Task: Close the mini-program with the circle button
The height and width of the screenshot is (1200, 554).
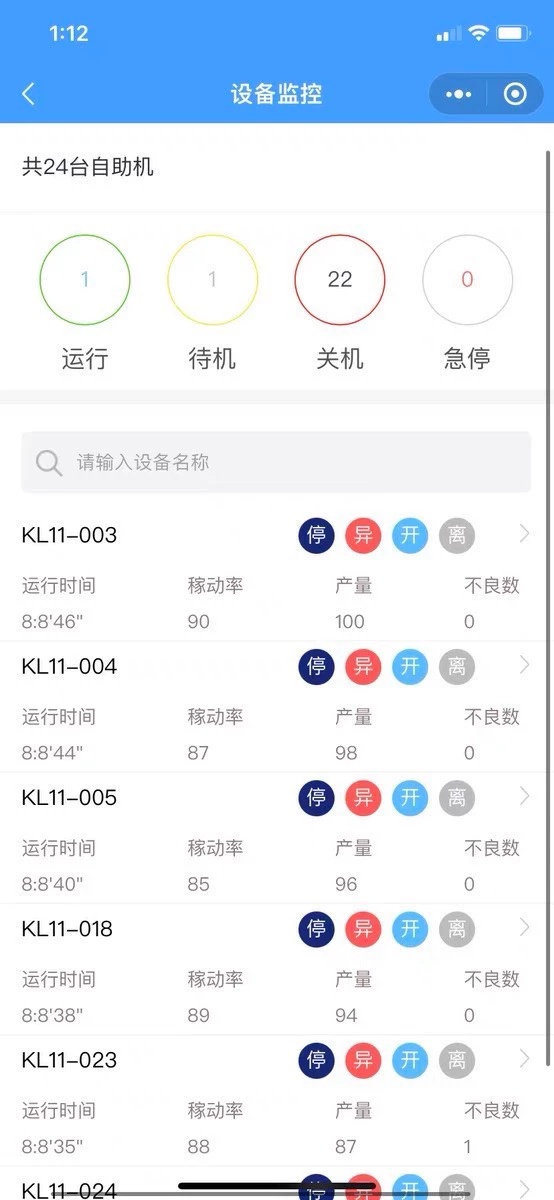Action: [515, 94]
